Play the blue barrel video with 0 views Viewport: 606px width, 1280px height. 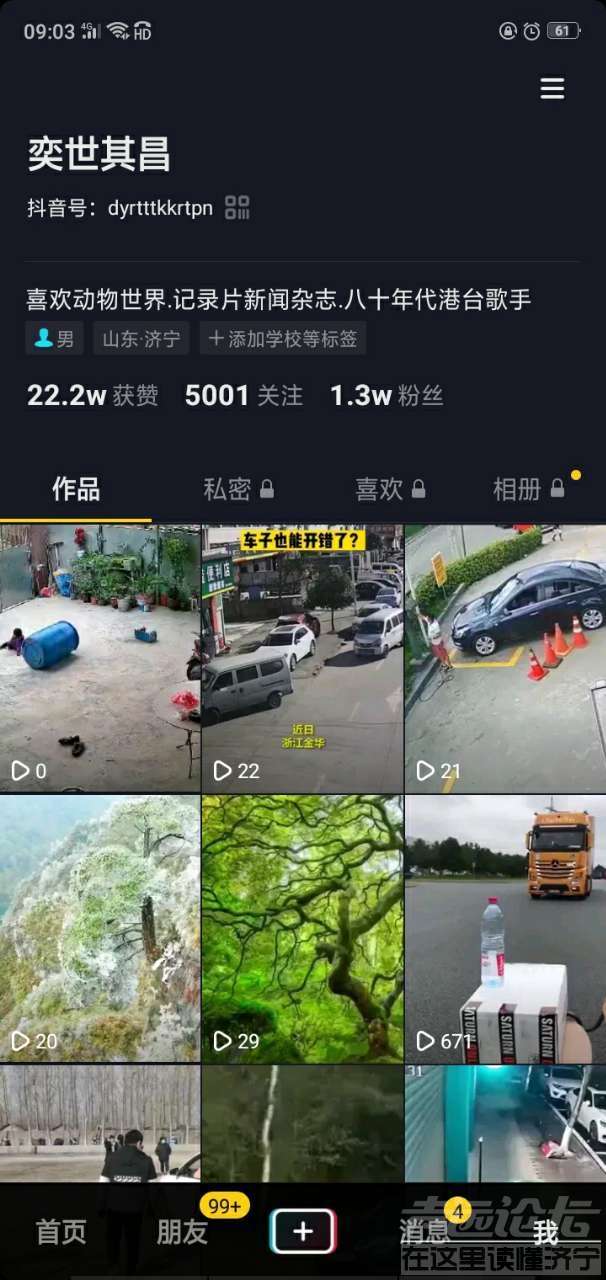100,658
